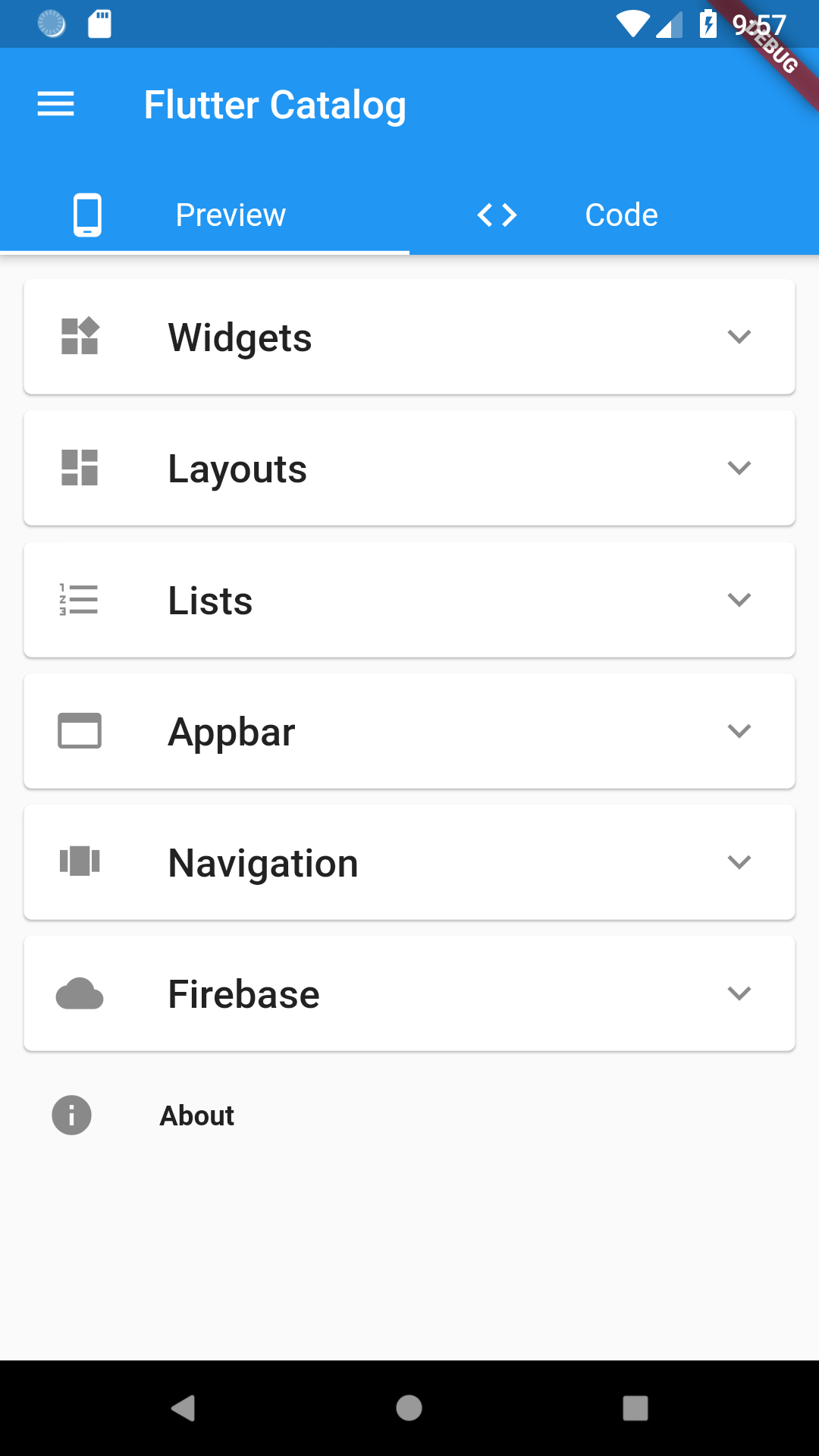Expand the Widgets category
The height and width of the screenshot is (1456, 819).
click(739, 336)
